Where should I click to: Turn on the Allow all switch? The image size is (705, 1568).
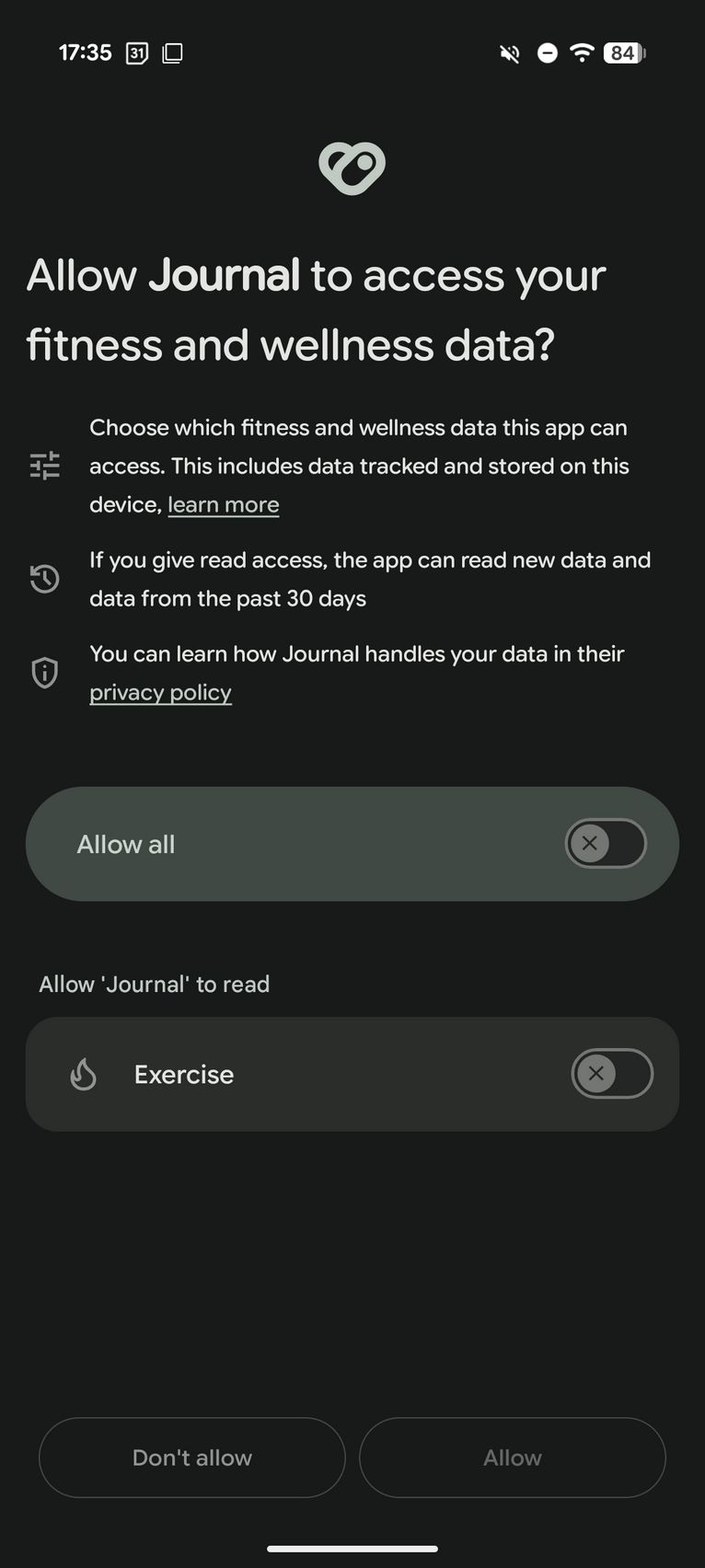(x=606, y=843)
